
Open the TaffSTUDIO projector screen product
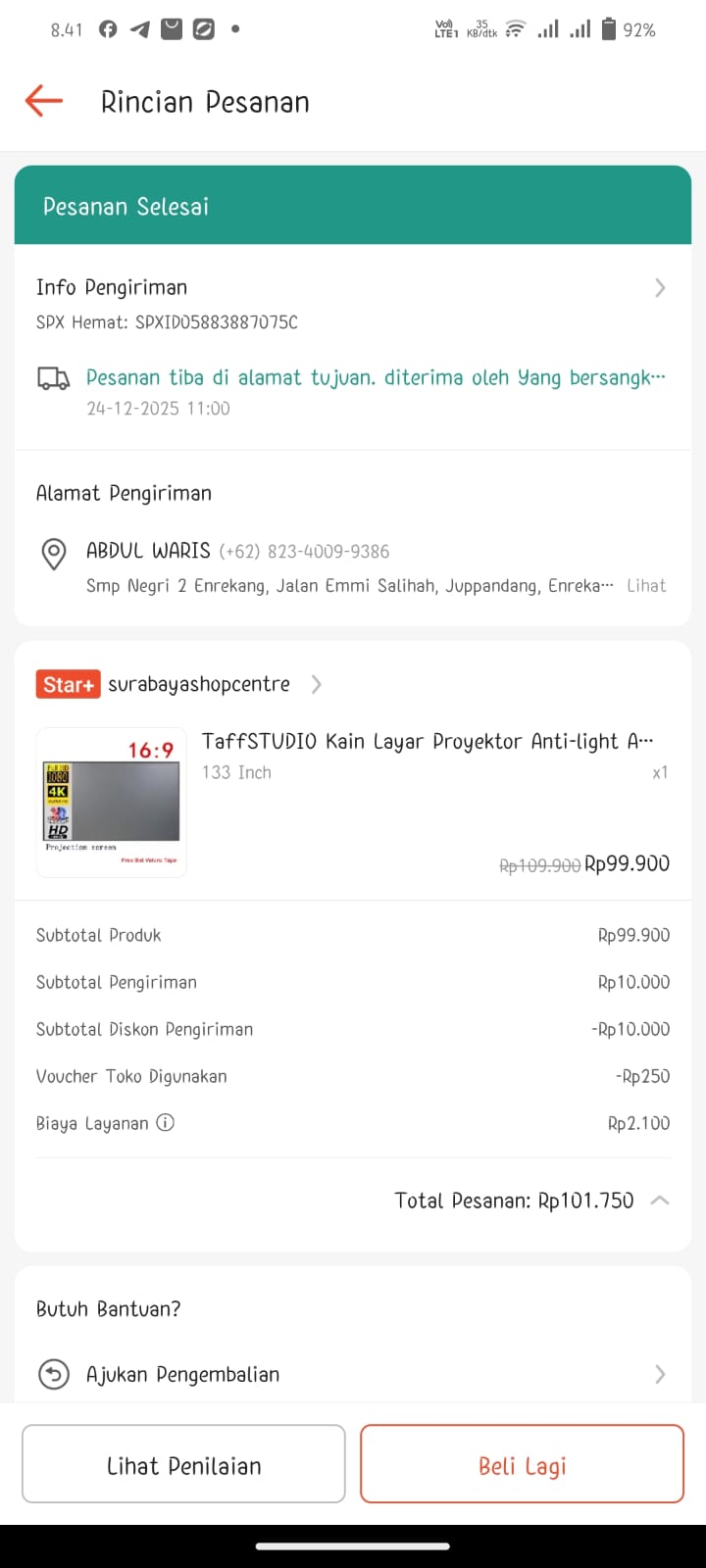pos(427,742)
